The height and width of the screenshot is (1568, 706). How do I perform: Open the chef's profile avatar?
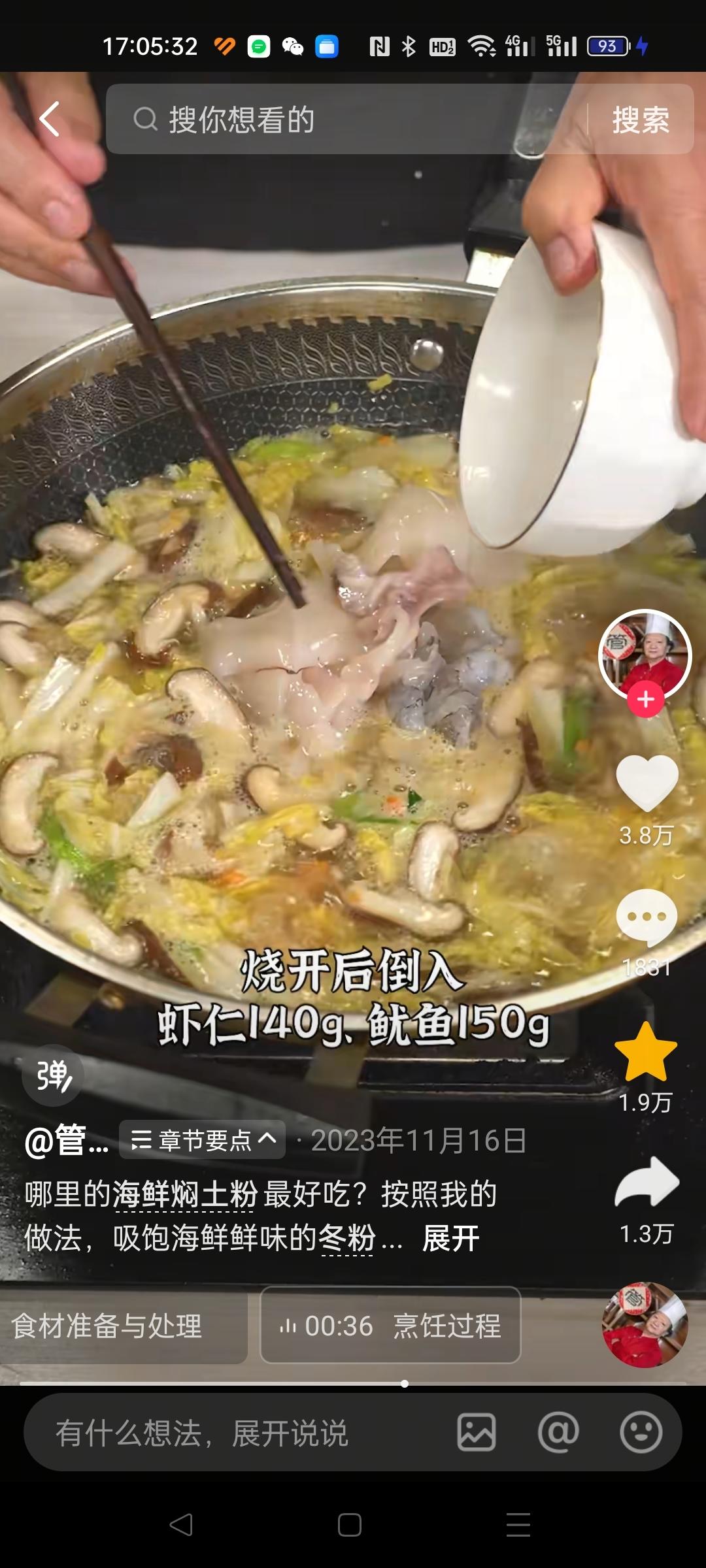point(645,655)
